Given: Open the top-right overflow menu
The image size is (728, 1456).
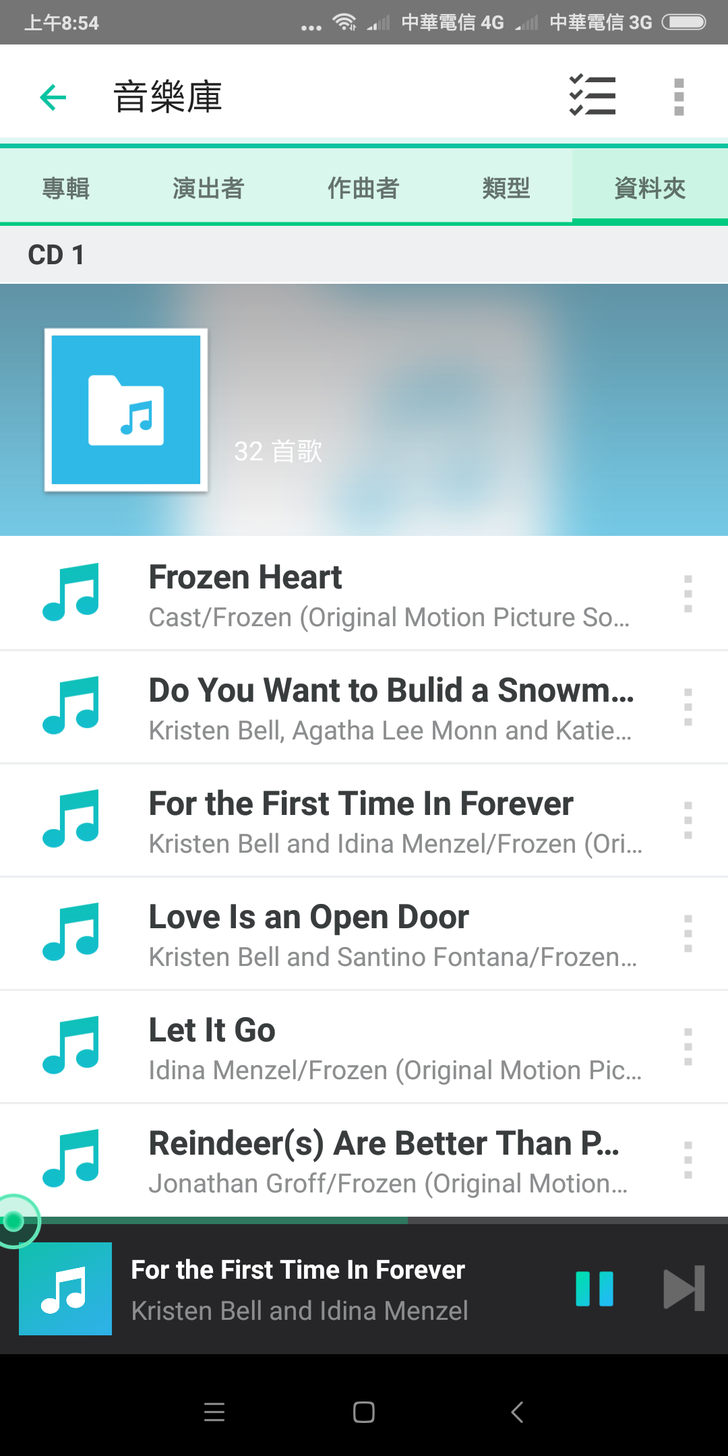Looking at the screenshot, I should [679, 96].
